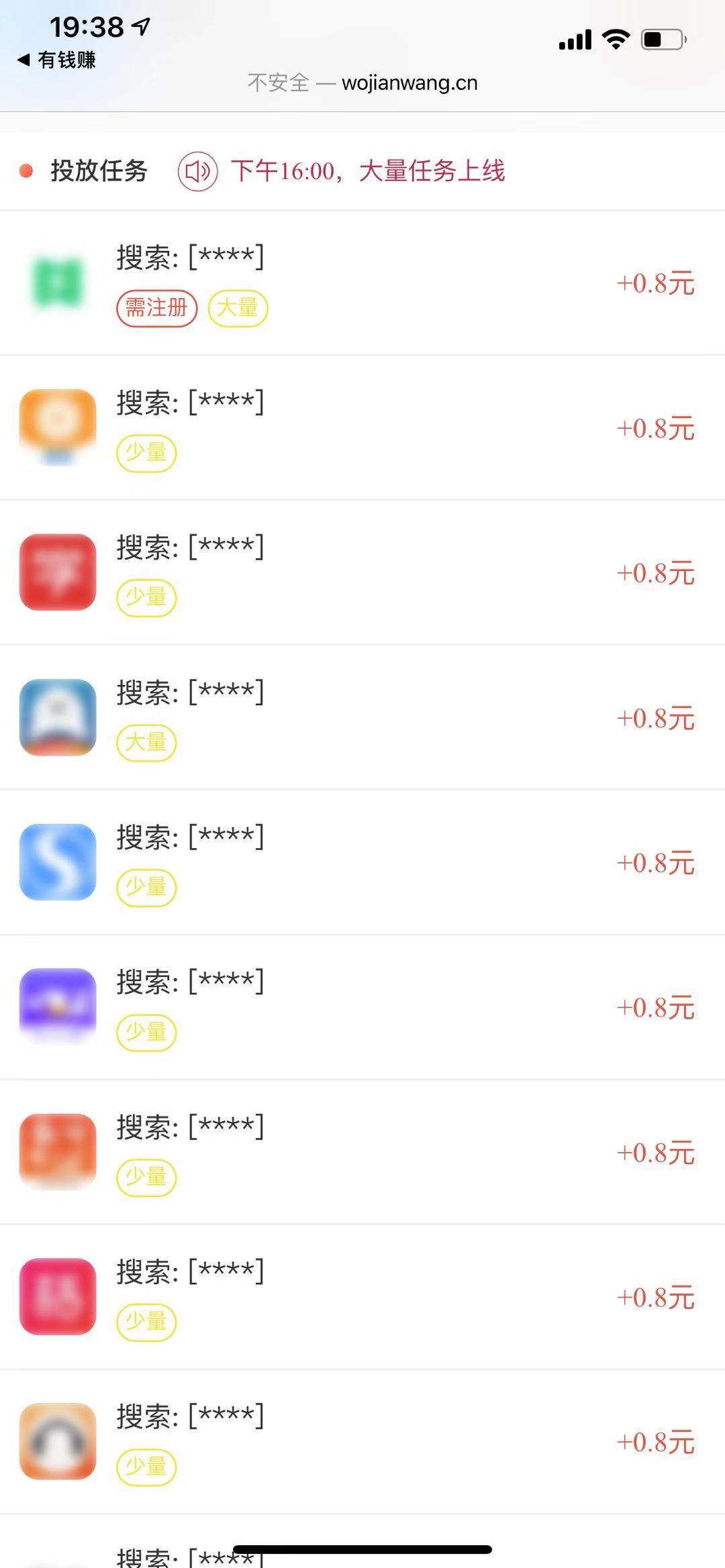
Task: Tap the orange headset app icon
Action: click(58, 1441)
